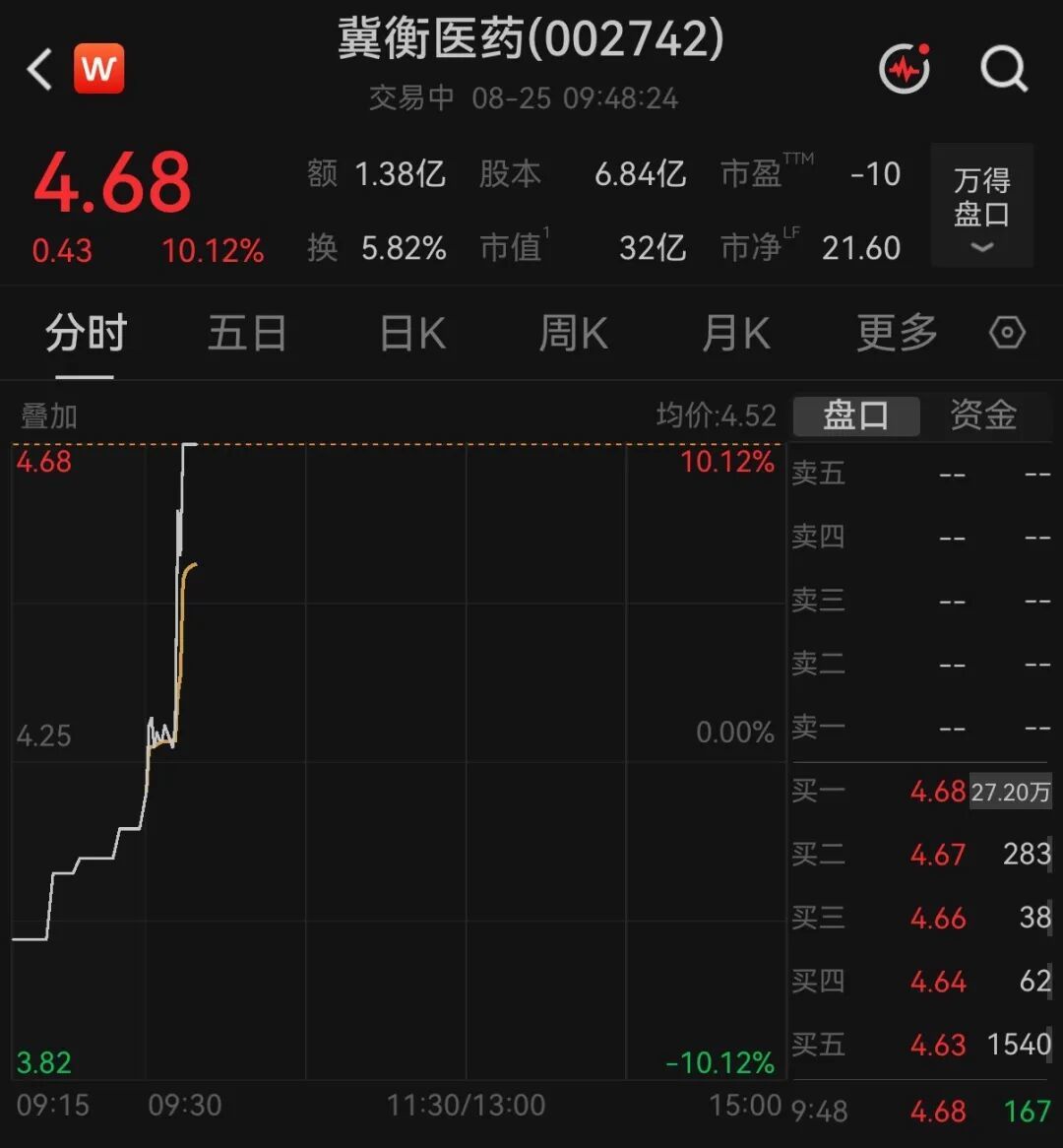Image resolution: width=1063 pixels, height=1148 pixels.
Task: Go back using the top-left arrow
Action: (x=39, y=70)
